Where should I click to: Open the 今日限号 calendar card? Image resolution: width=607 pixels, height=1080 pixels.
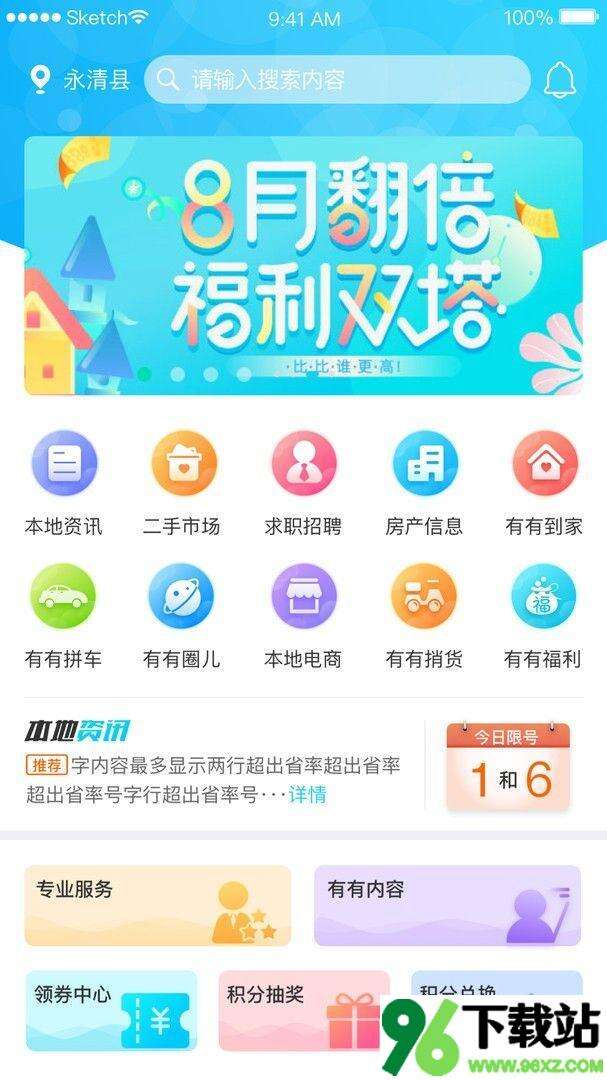point(508,766)
